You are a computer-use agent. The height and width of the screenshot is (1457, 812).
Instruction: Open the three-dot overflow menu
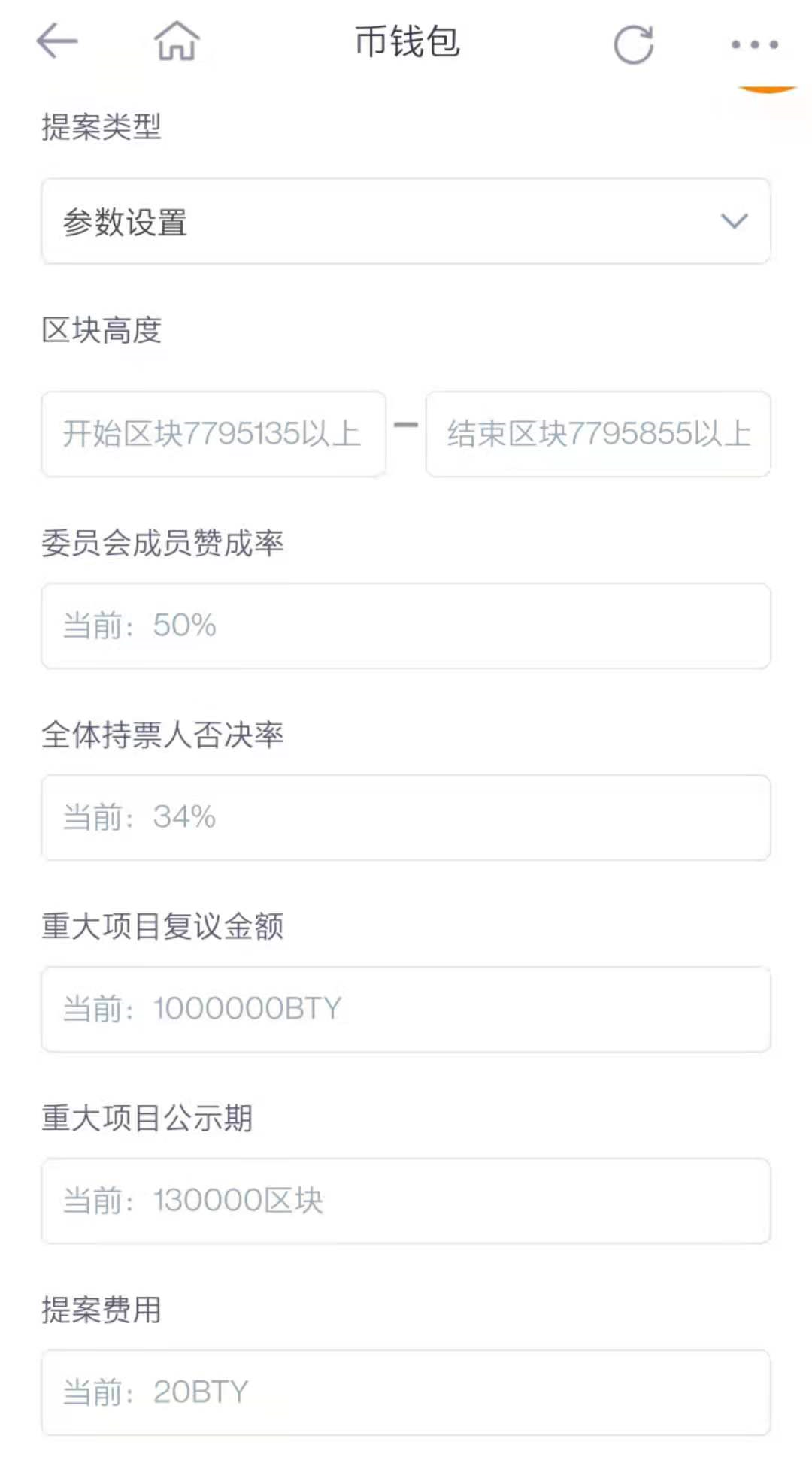754,44
